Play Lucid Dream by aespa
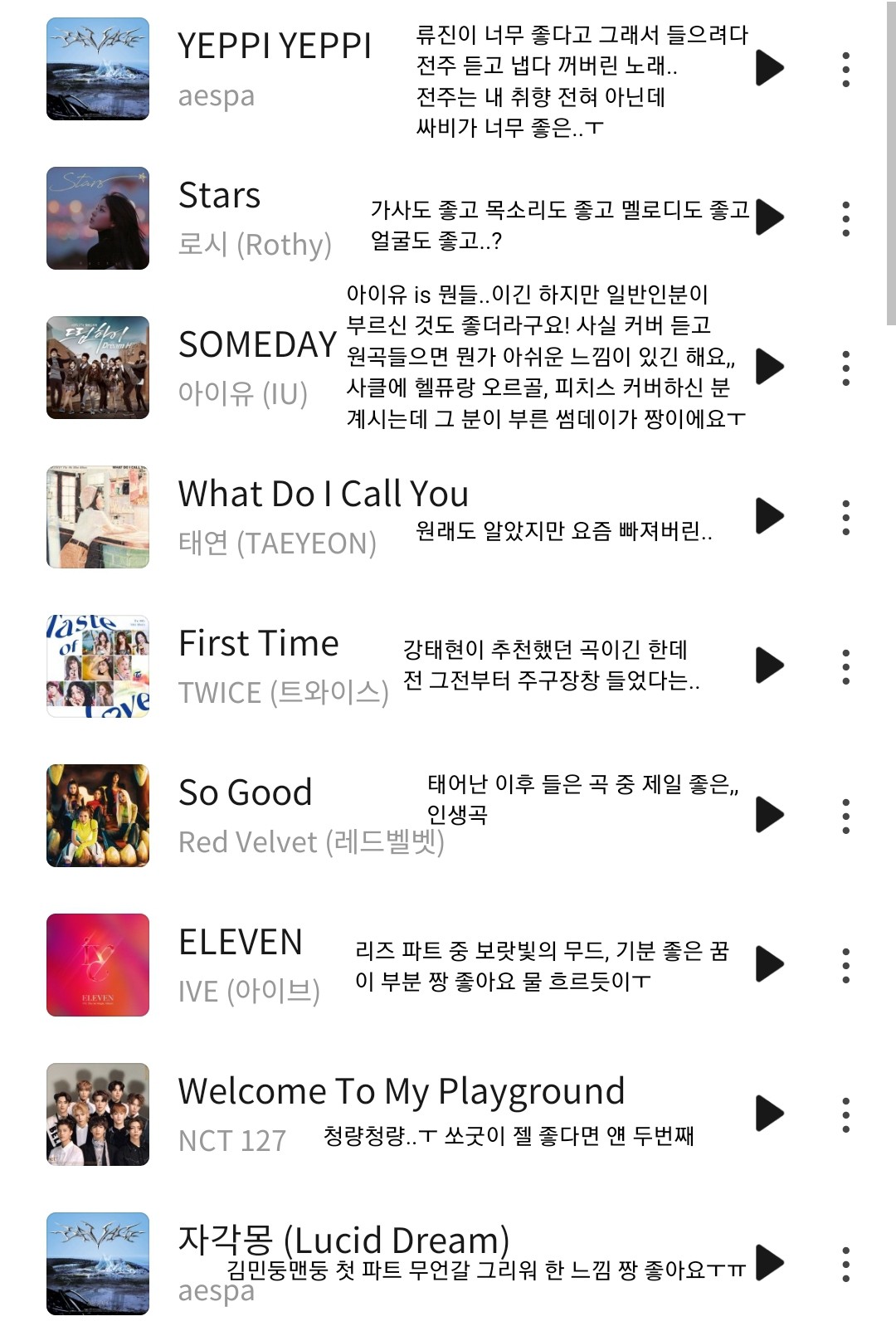 point(770,1263)
